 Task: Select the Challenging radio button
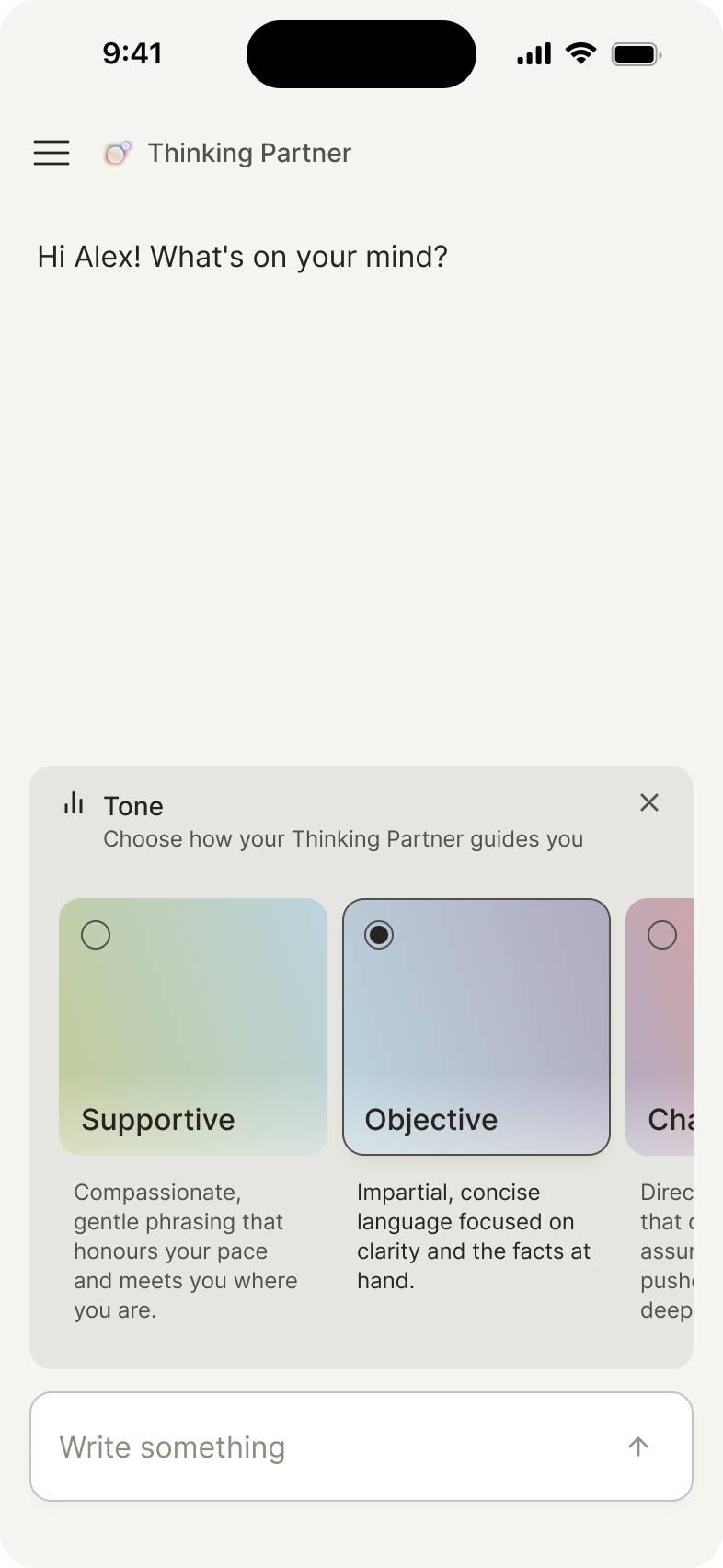[x=662, y=934]
